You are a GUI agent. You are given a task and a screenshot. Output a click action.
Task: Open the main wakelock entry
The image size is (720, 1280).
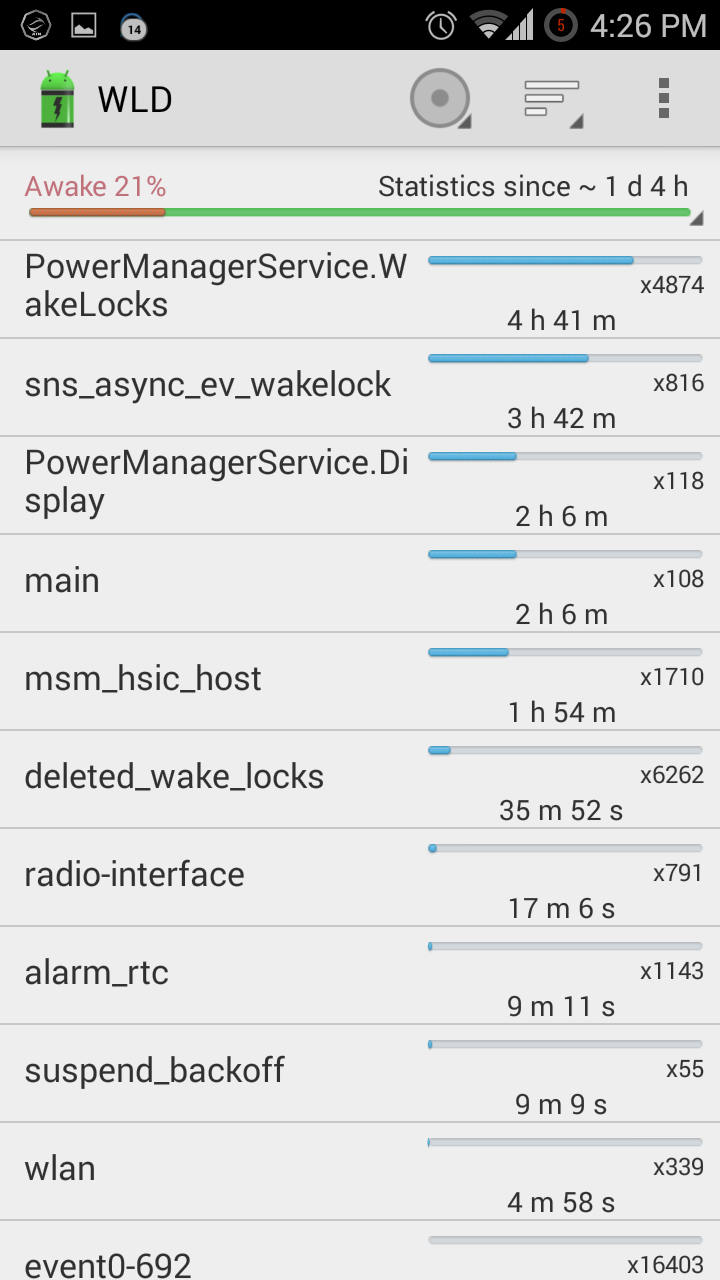360,584
